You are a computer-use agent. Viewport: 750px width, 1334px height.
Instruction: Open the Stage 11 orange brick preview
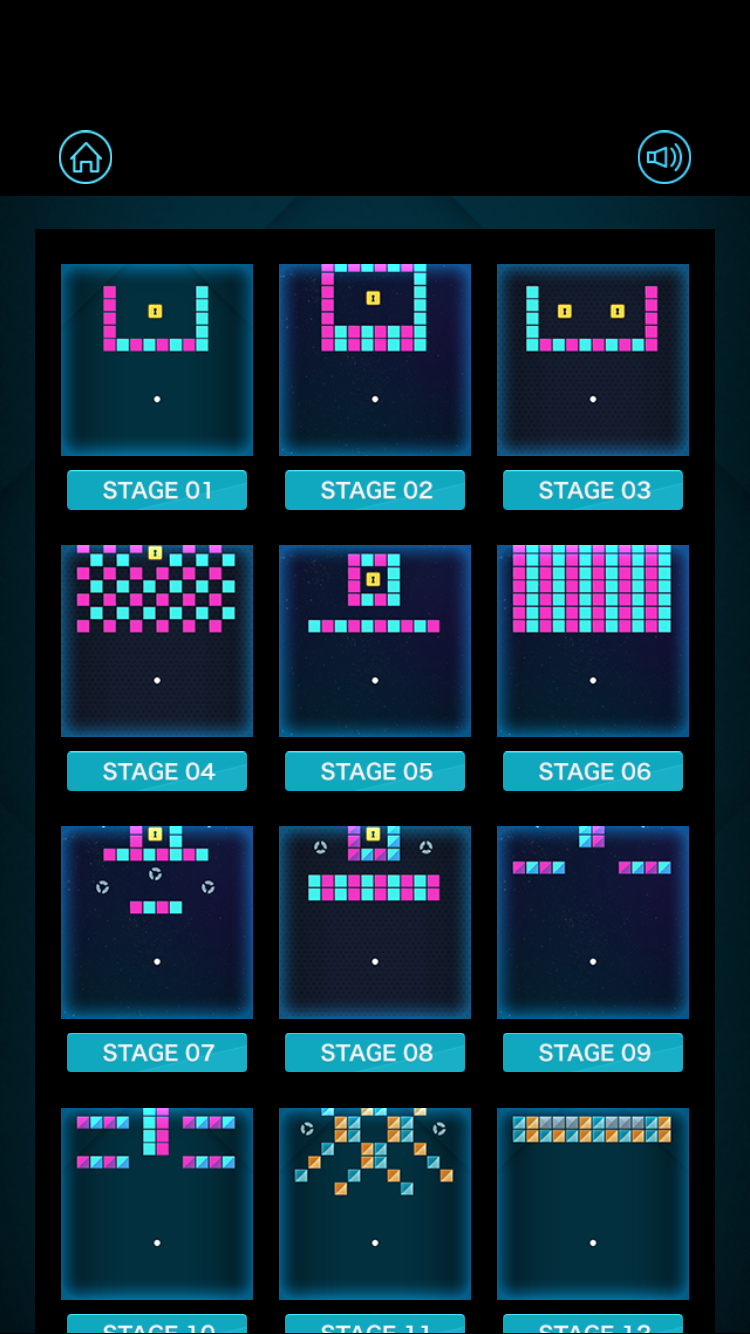375,1203
